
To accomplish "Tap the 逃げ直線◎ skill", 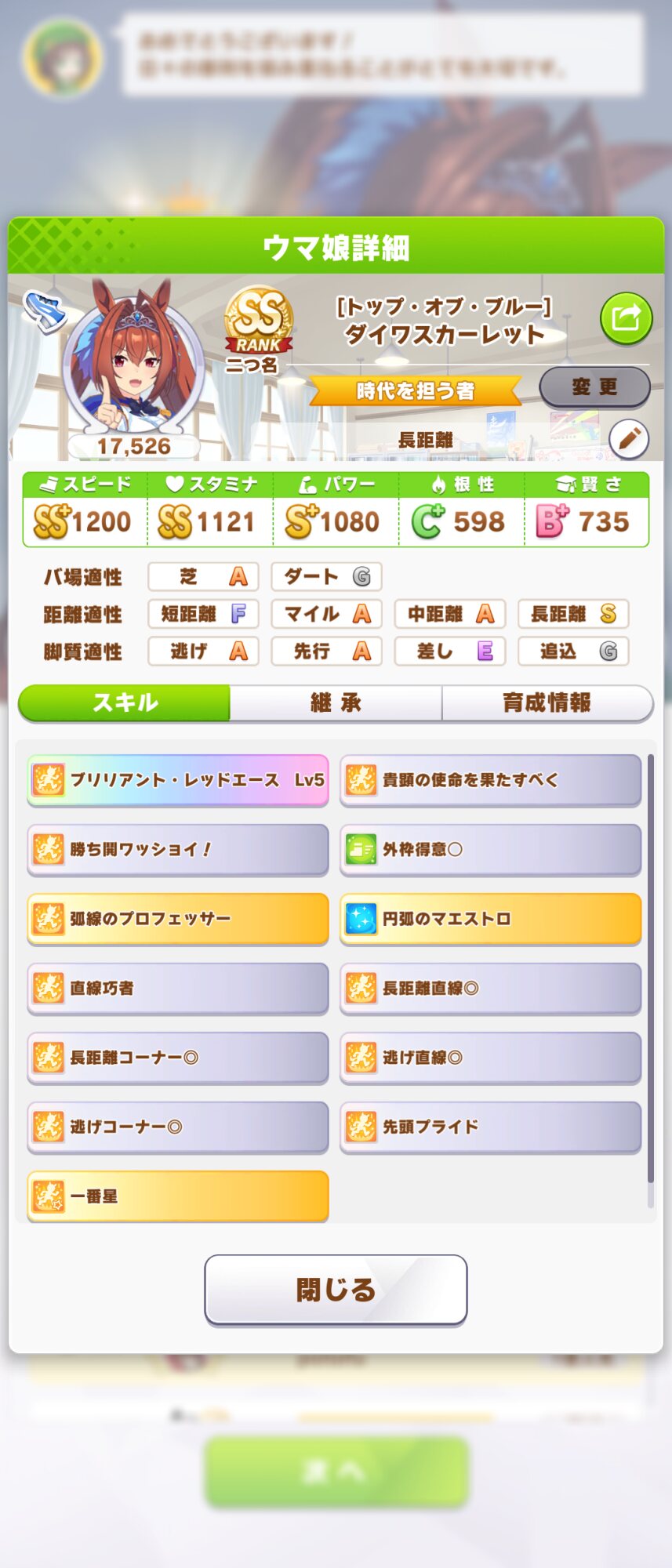I will [490, 1058].
